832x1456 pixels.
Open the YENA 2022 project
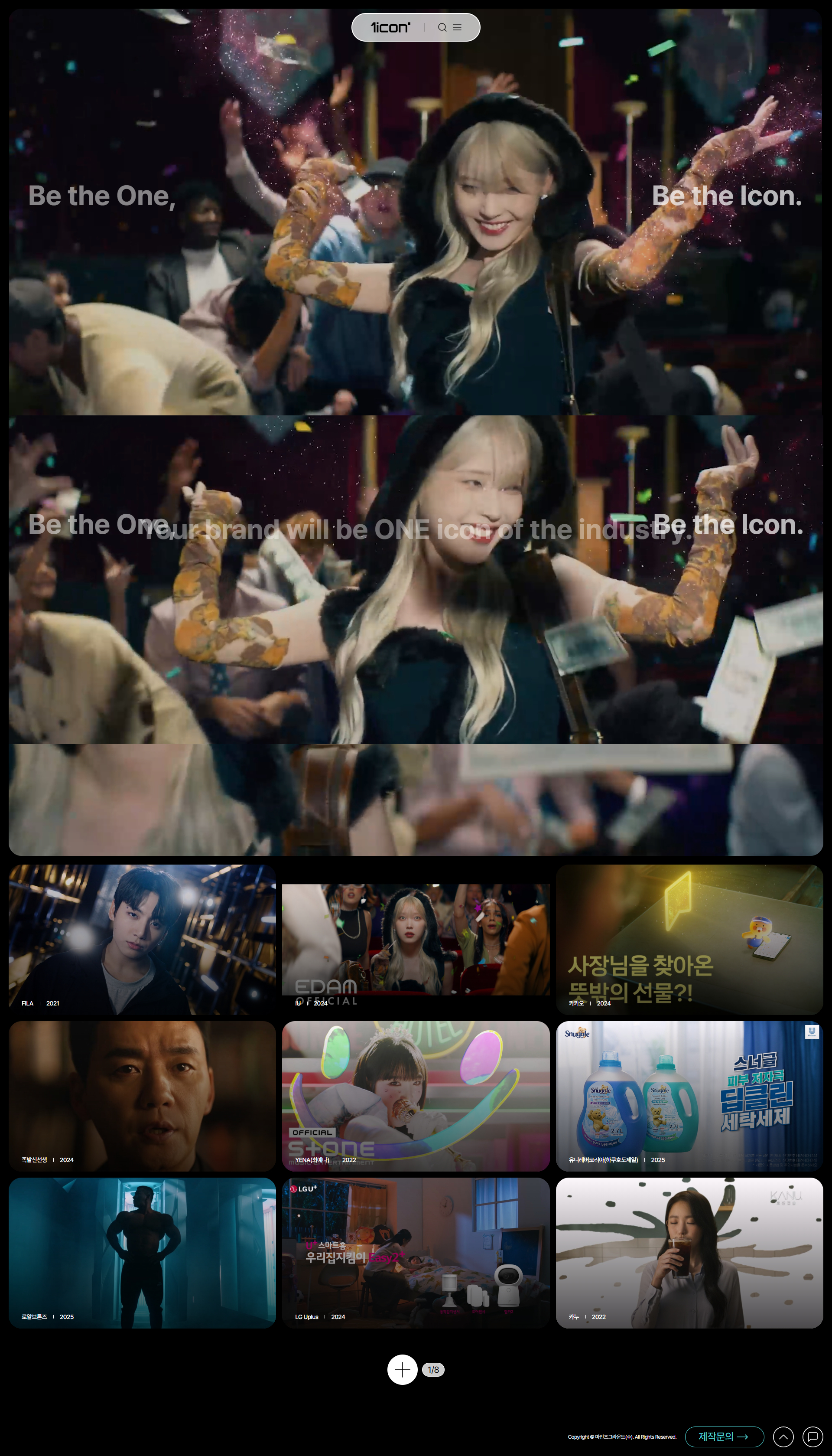416,1096
